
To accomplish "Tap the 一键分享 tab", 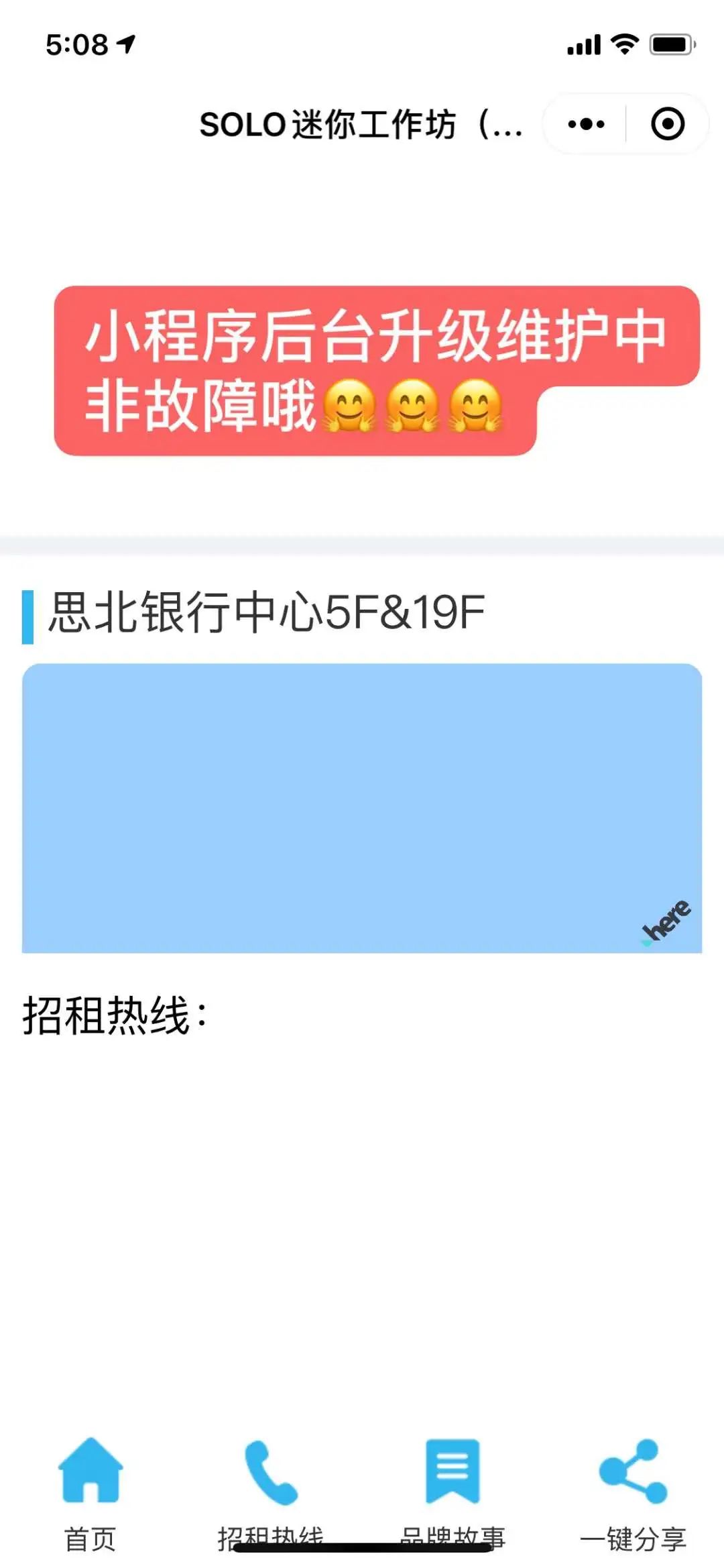I will click(x=633, y=1494).
